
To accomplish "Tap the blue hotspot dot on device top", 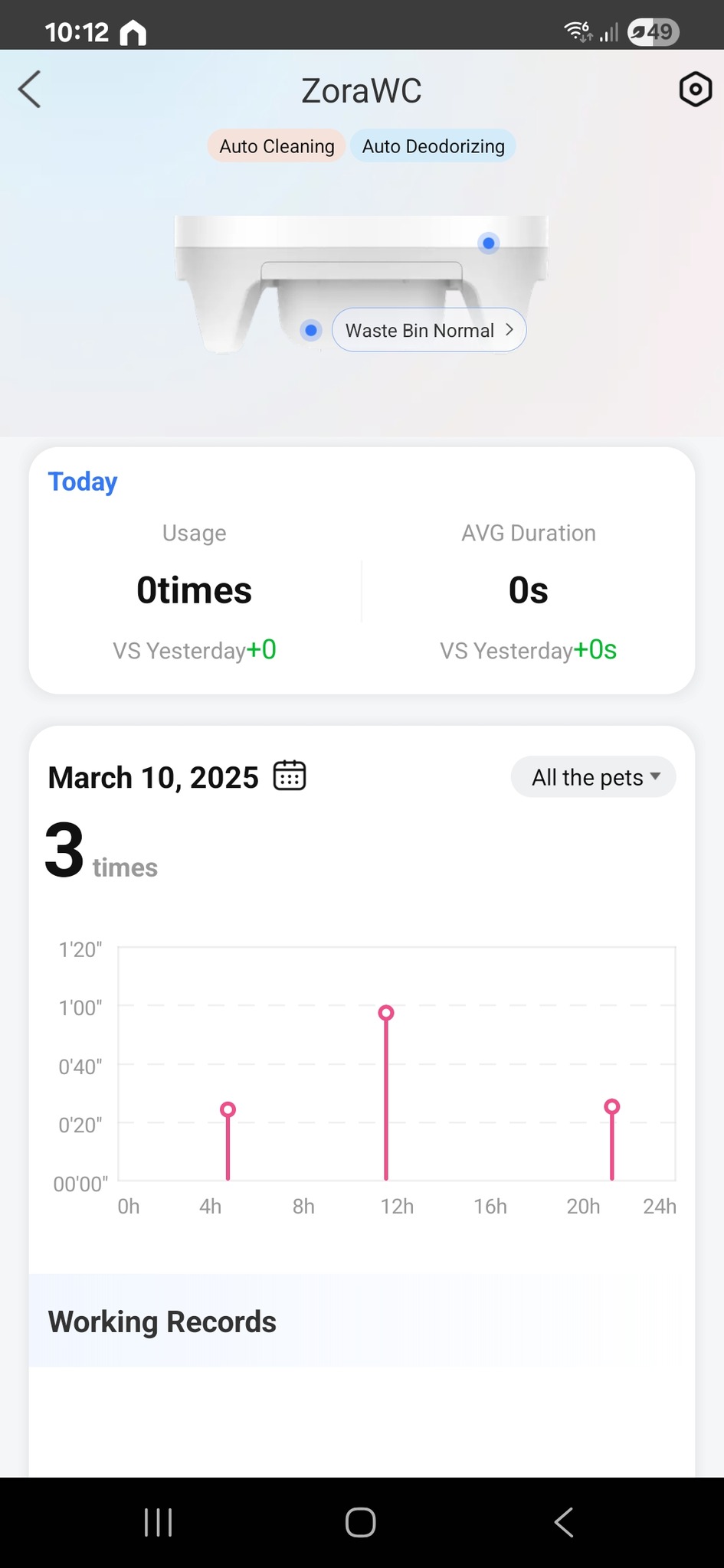I will 488,243.
